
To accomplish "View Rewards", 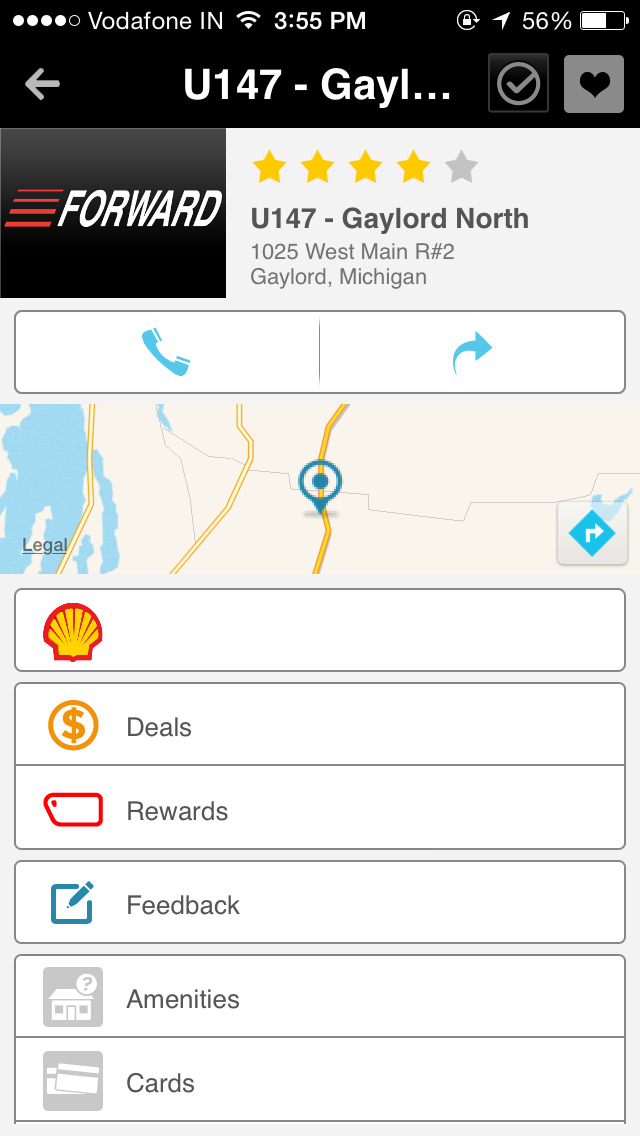I will [x=320, y=808].
